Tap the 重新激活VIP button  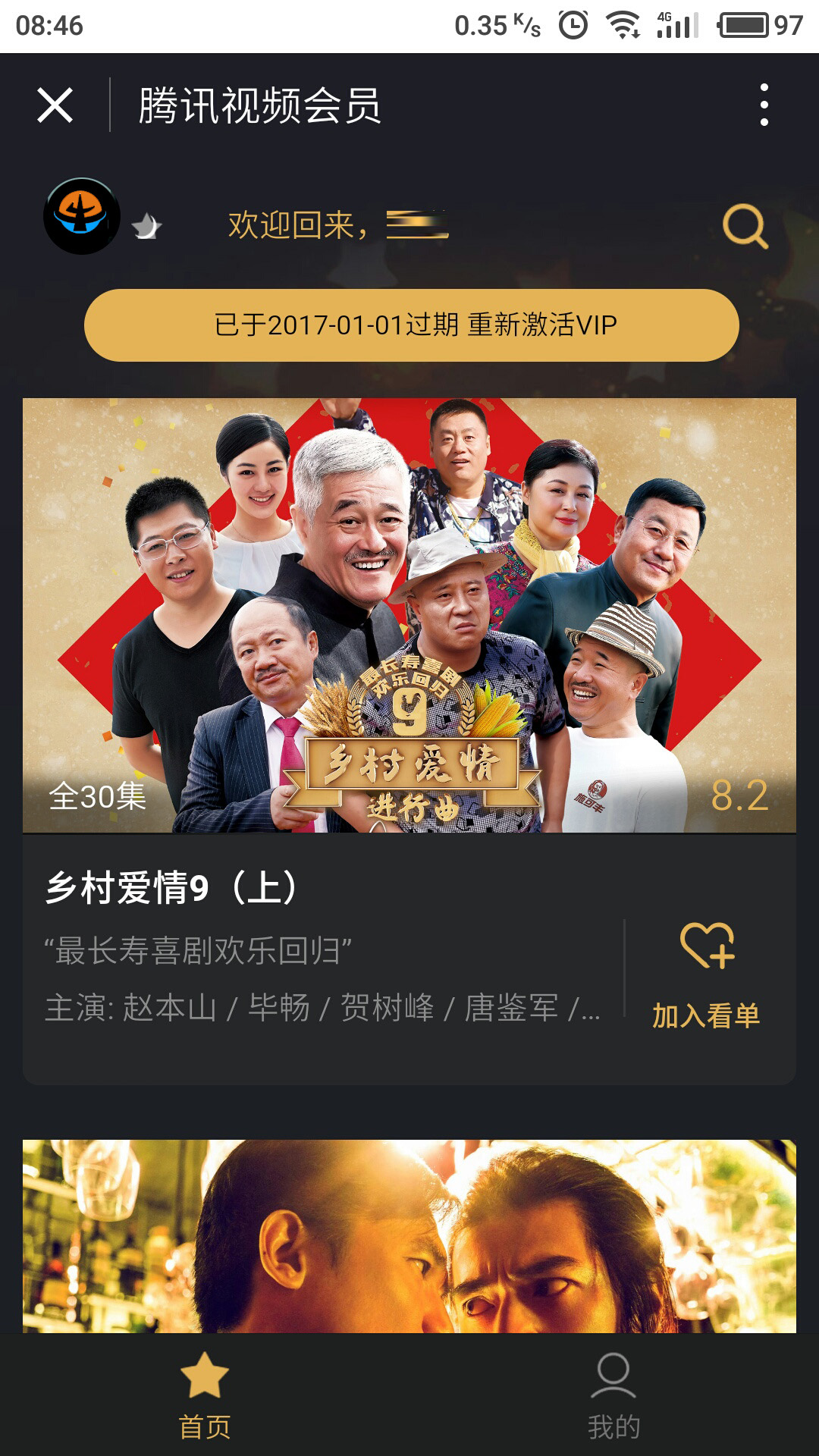[x=411, y=325]
